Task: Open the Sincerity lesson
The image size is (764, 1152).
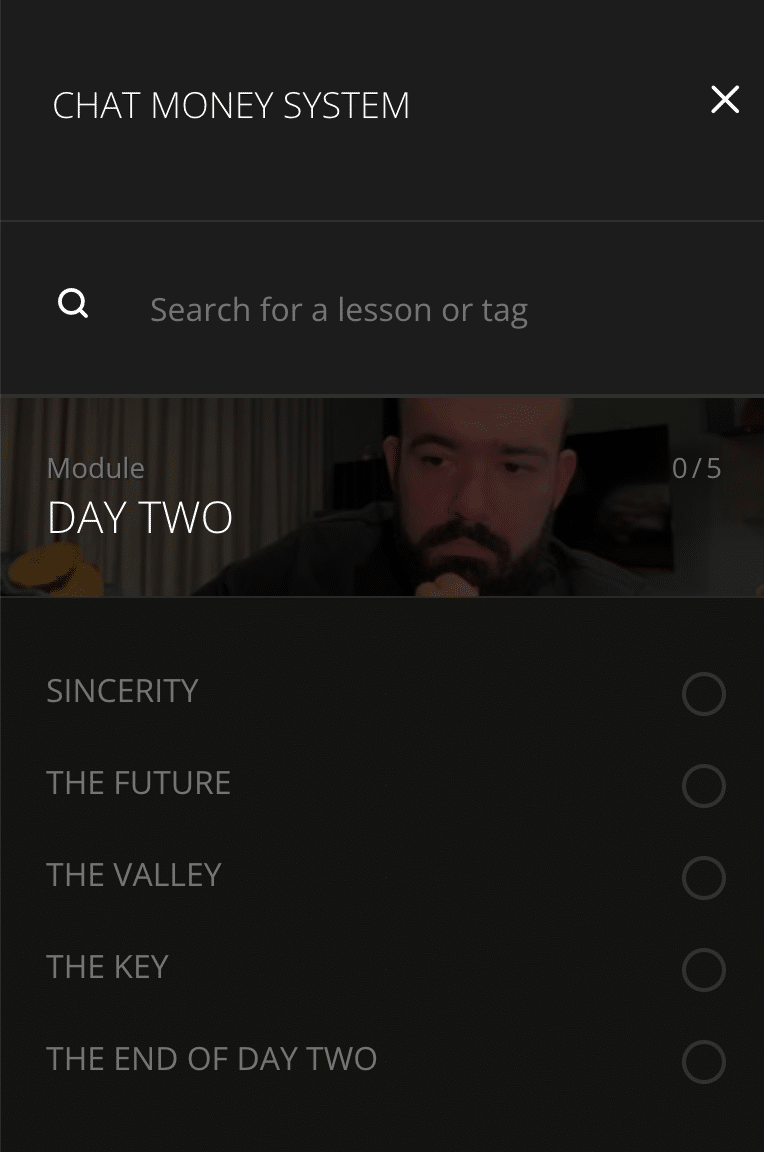Action: pyautogui.click(x=123, y=691)
